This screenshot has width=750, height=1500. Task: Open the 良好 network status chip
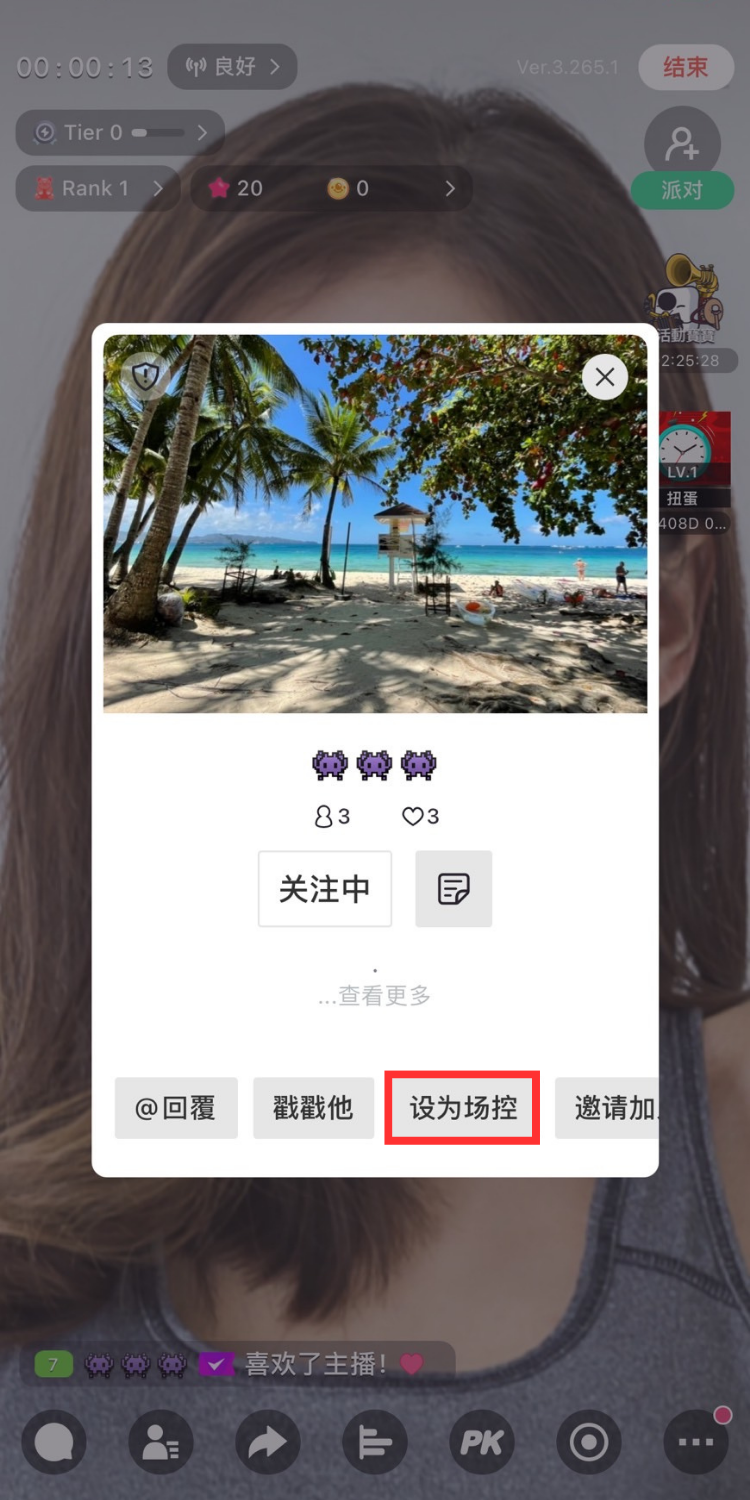tap(233, 67)
